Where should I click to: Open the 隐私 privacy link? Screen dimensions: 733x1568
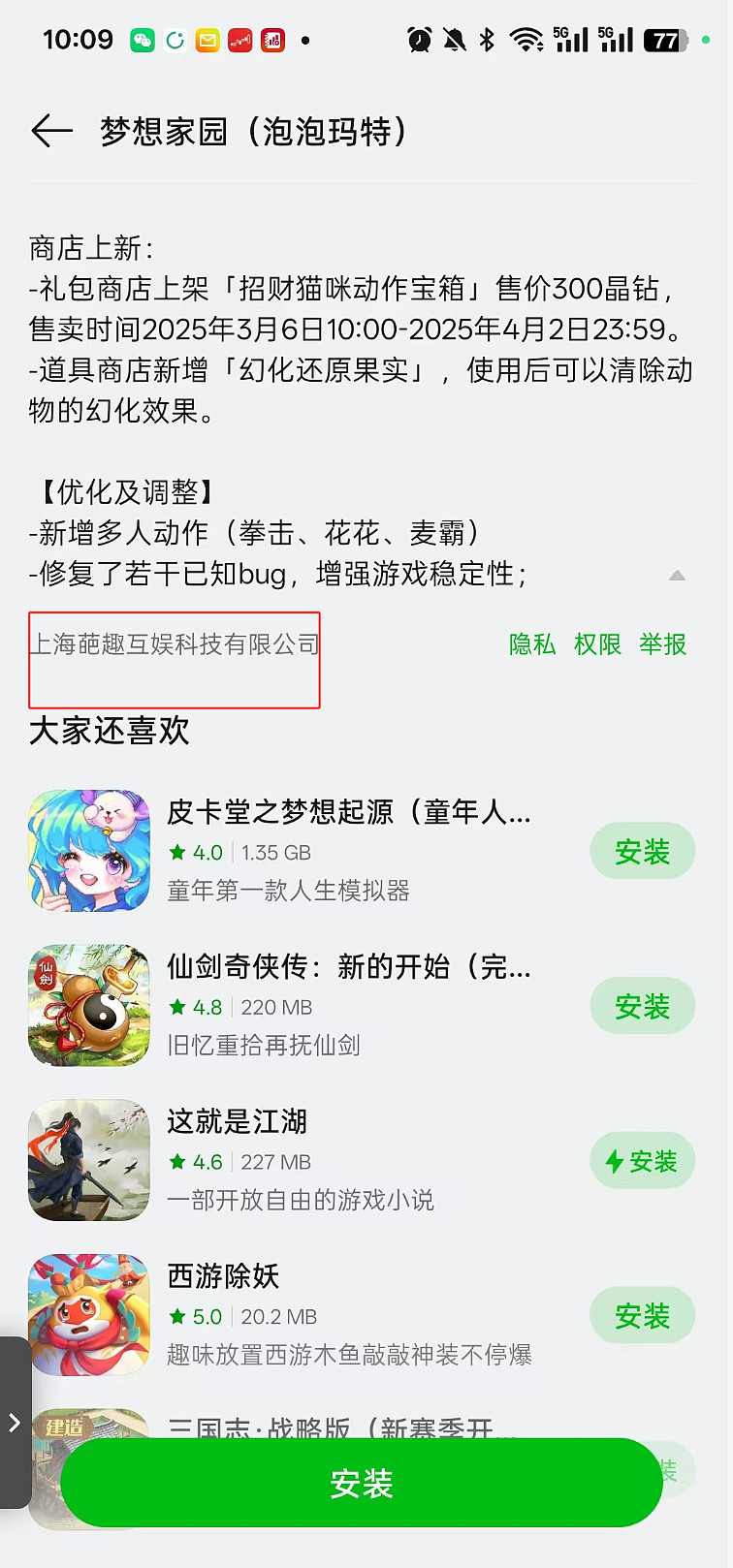(532, 644)
